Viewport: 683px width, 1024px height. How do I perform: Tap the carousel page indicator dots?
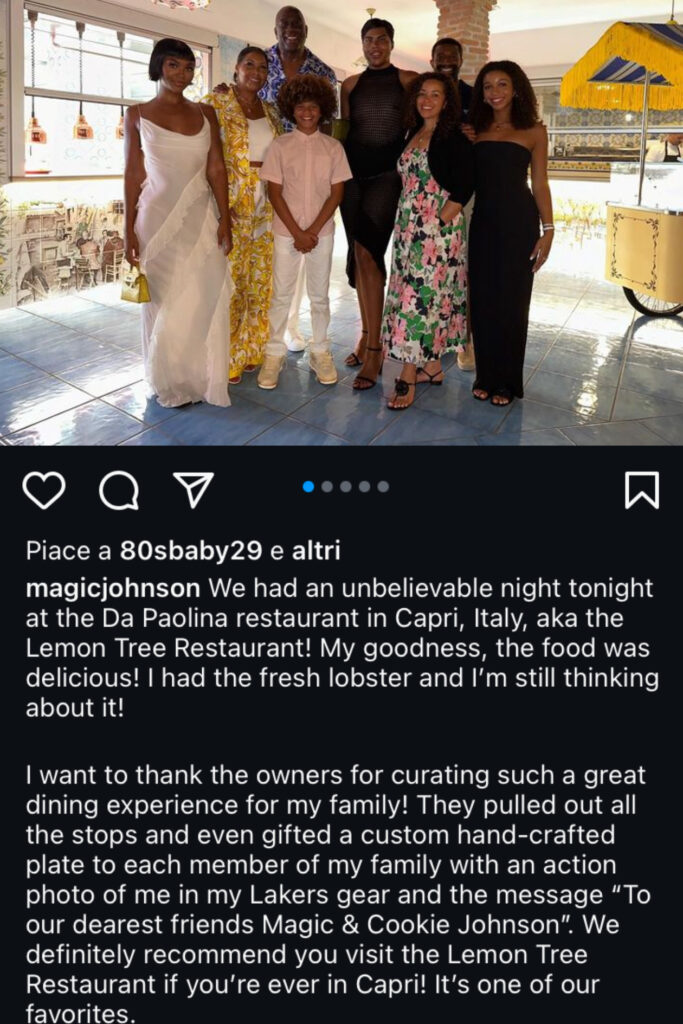pyautogui.click(x=345, y=487)
